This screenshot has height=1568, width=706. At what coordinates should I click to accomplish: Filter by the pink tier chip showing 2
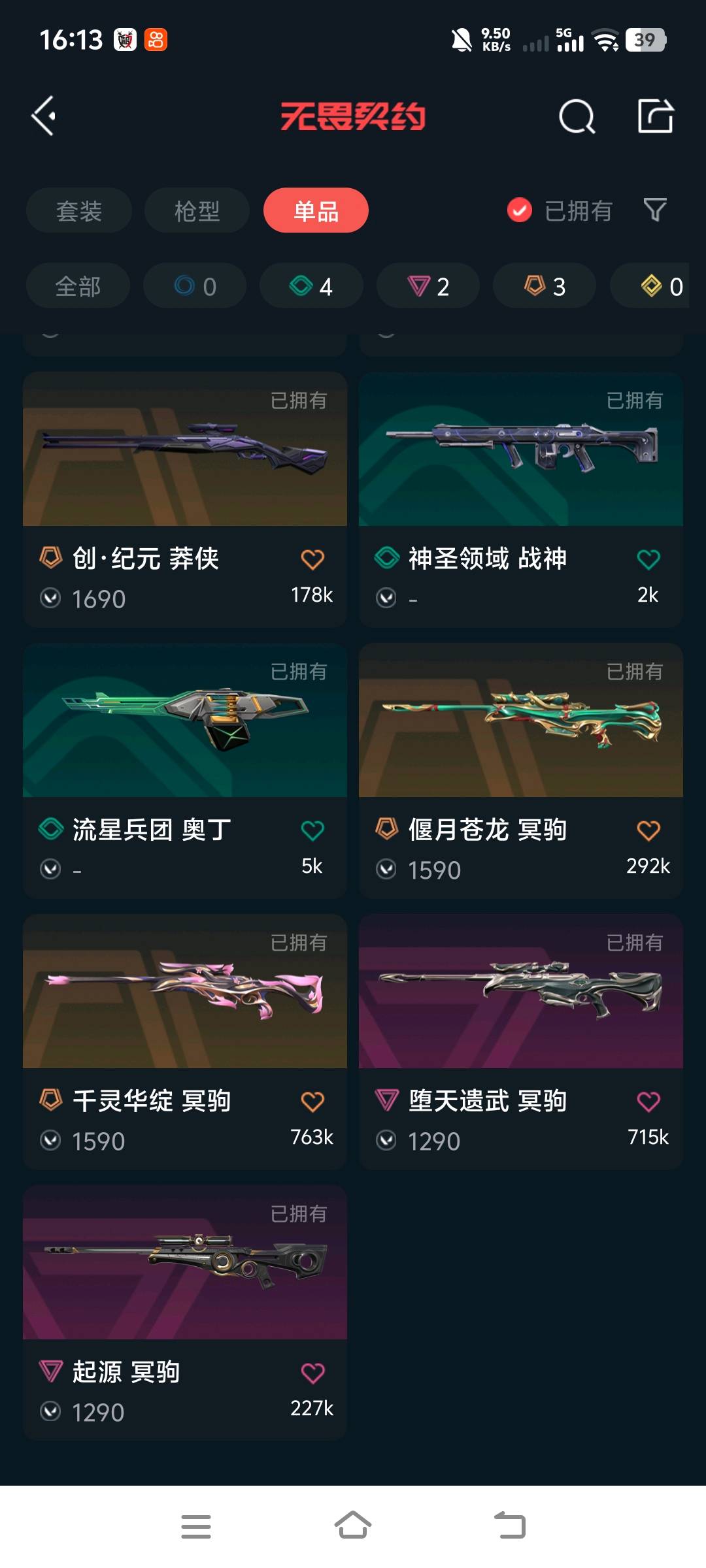[428, 286]
